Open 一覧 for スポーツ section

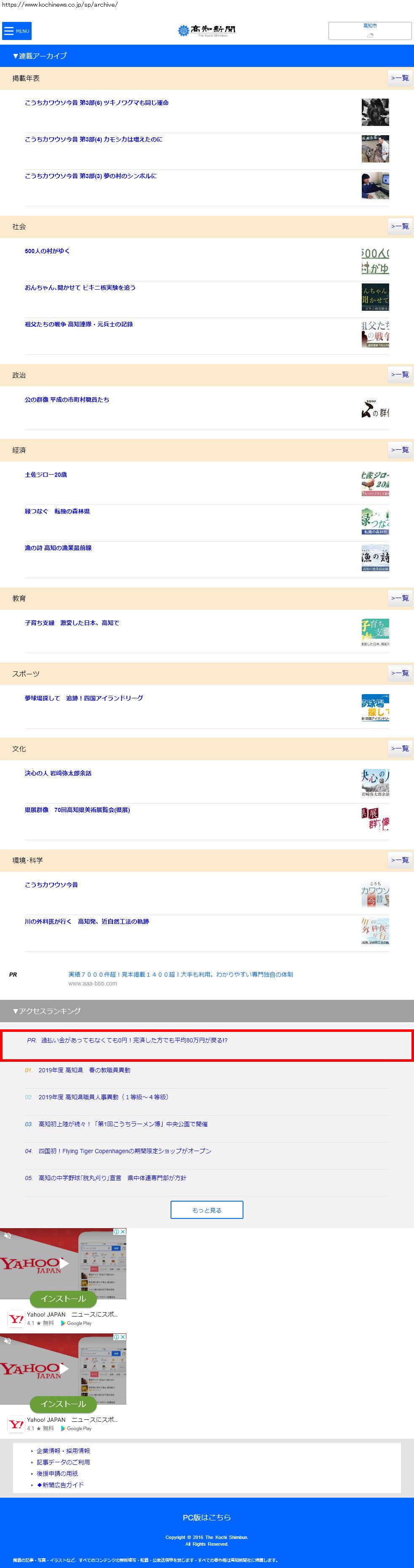coord(400,673)
